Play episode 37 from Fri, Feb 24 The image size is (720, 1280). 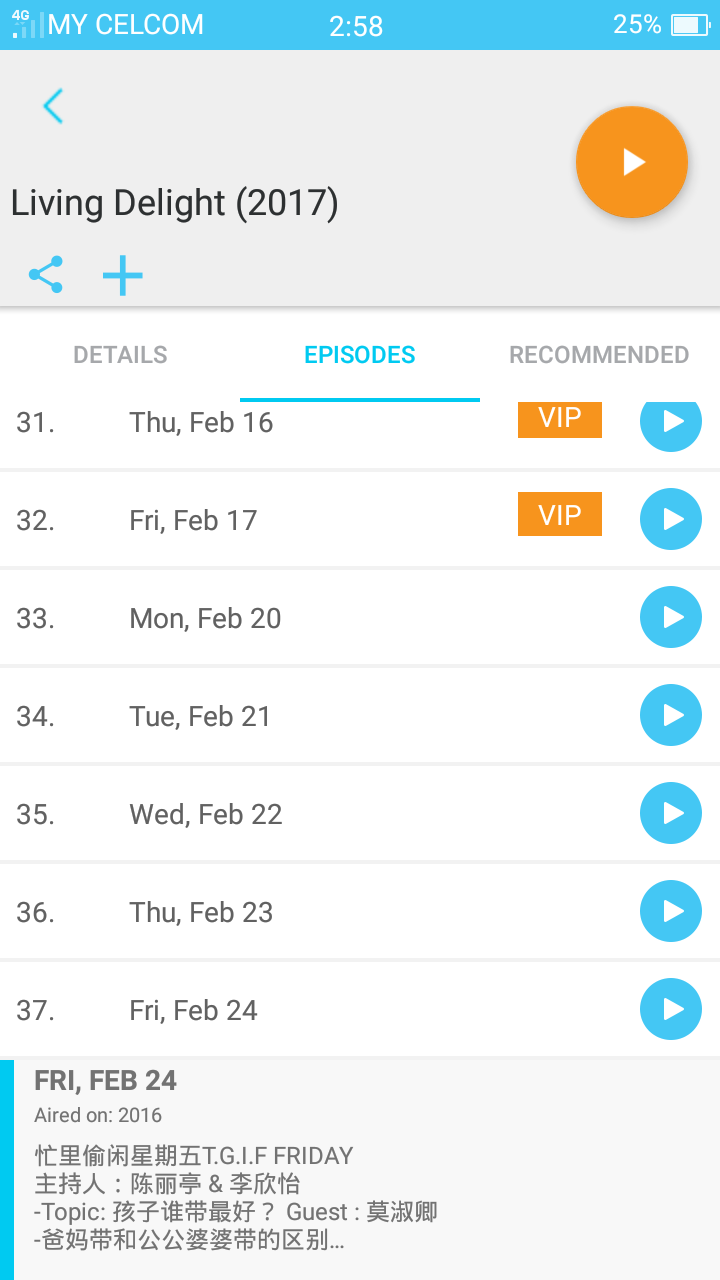tap(670, 1009)
